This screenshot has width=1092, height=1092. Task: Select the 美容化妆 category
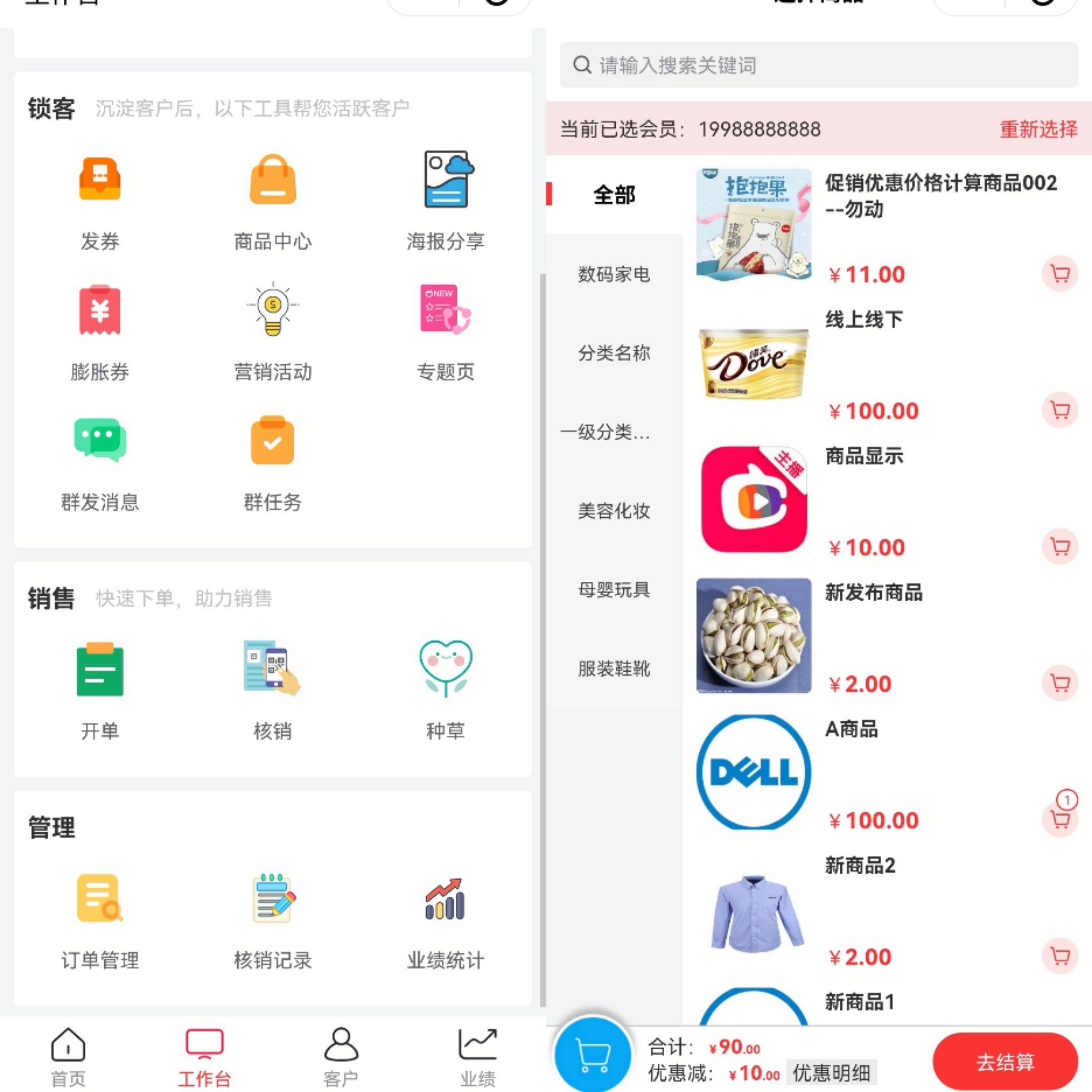[614, 511]
